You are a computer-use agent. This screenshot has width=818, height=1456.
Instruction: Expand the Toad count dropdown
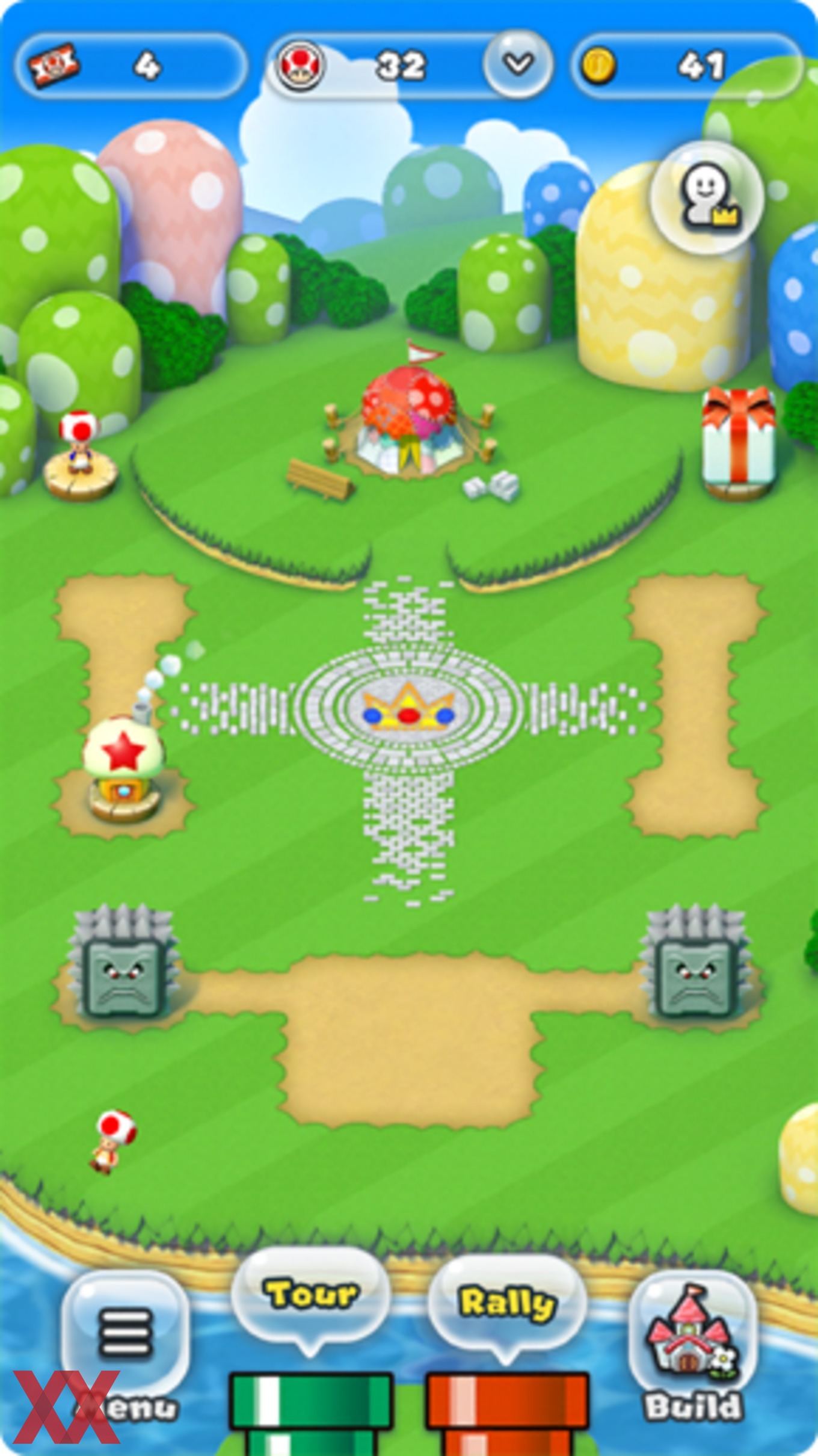pyautogui.click(x=518, y=64)
